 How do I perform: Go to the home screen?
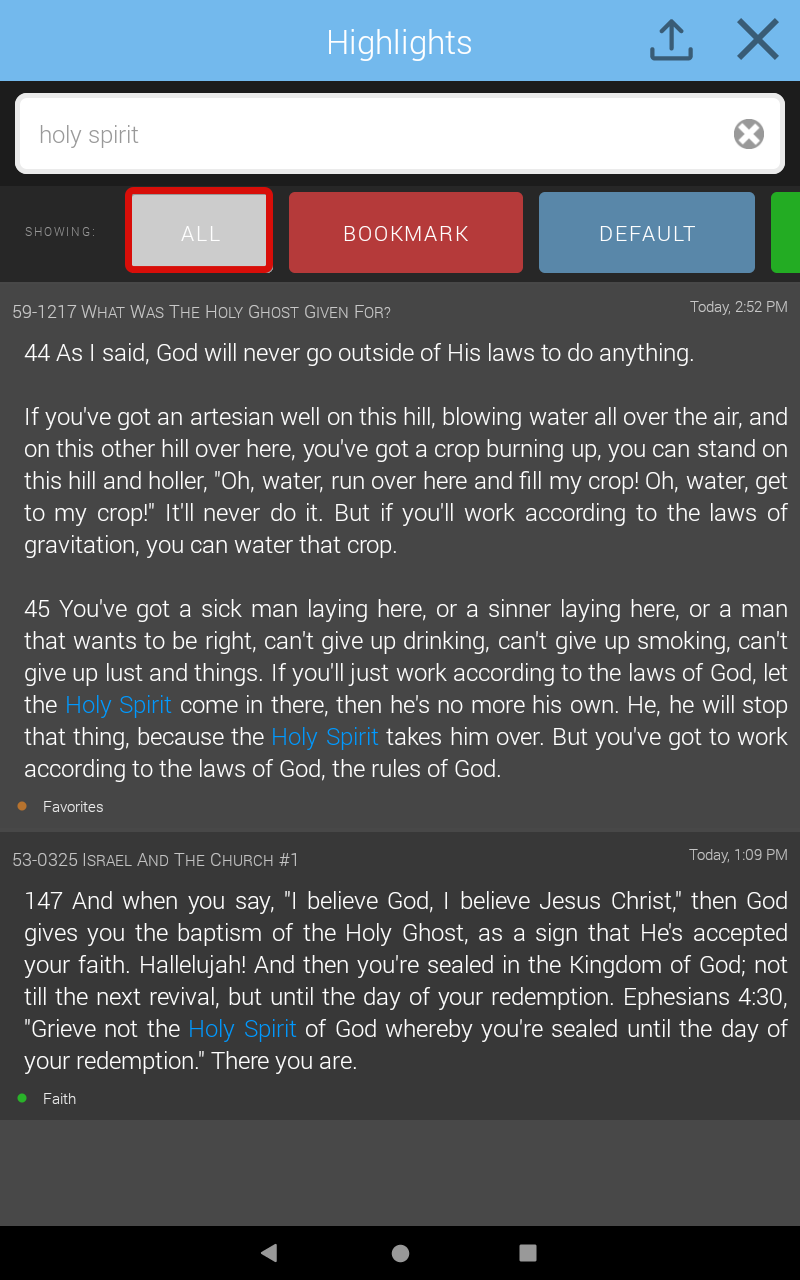pyautogui.click(x=400, y=1253)
